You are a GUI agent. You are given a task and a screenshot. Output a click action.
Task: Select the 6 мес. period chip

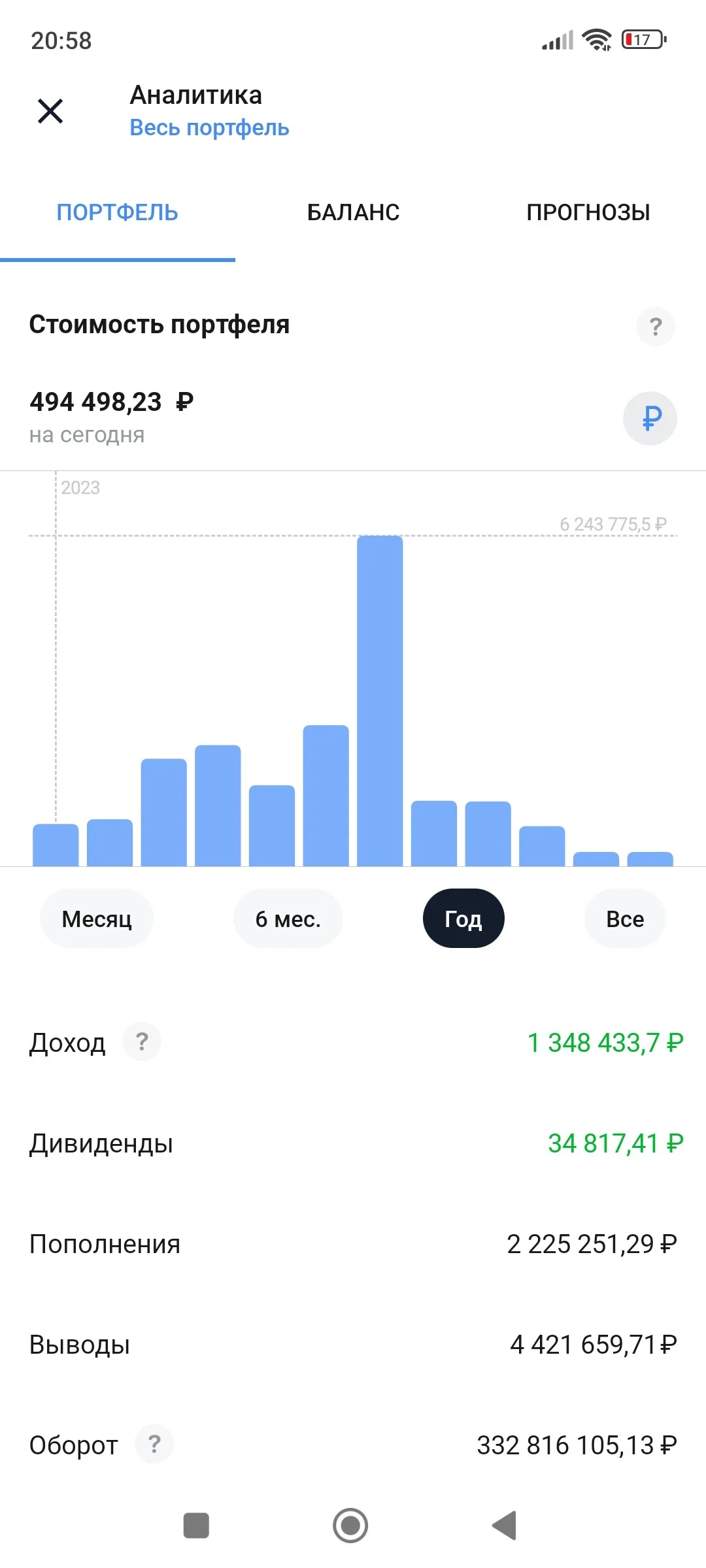click(x=288, y=919)
